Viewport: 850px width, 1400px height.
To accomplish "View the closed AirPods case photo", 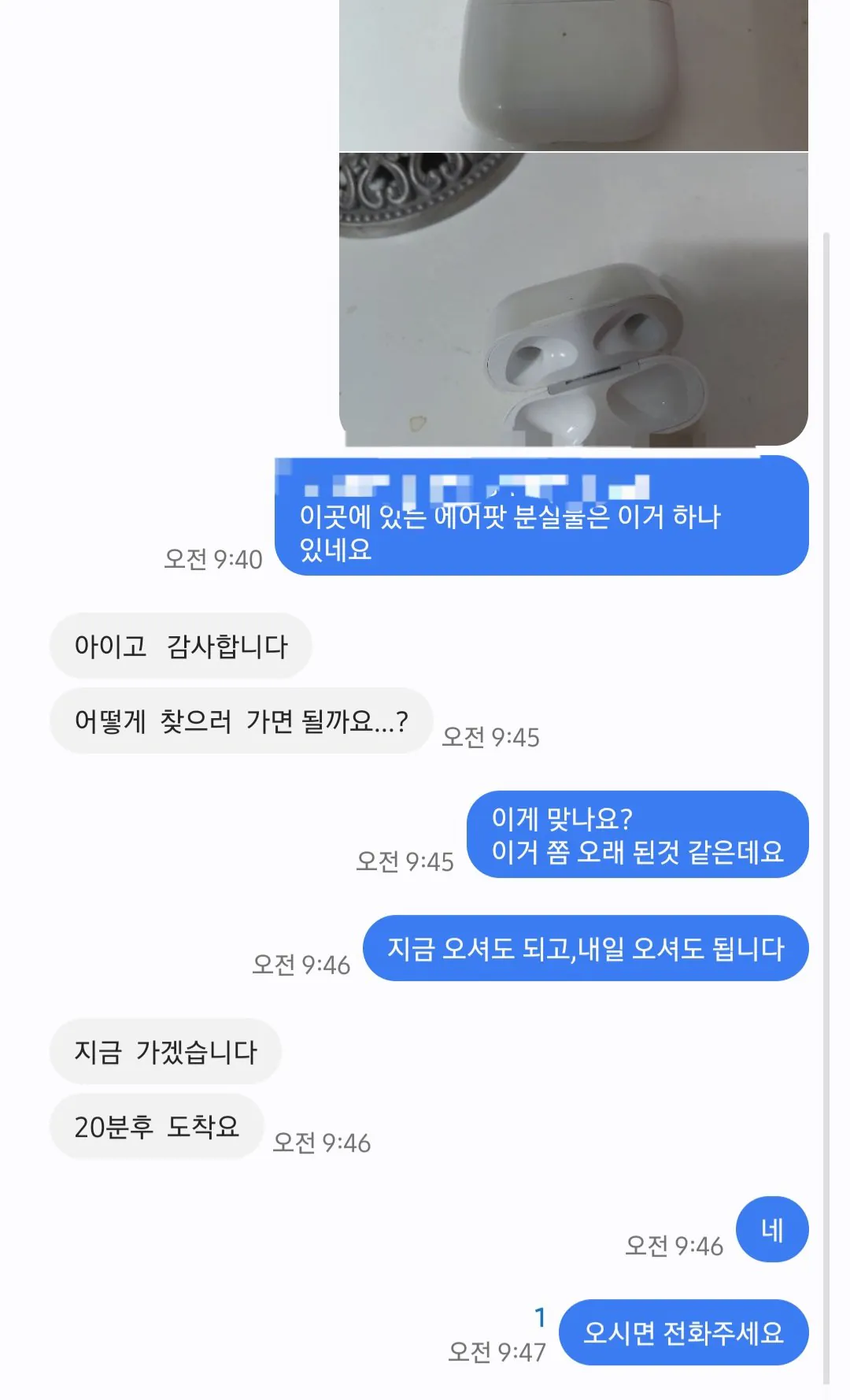I will pos(573,75).
